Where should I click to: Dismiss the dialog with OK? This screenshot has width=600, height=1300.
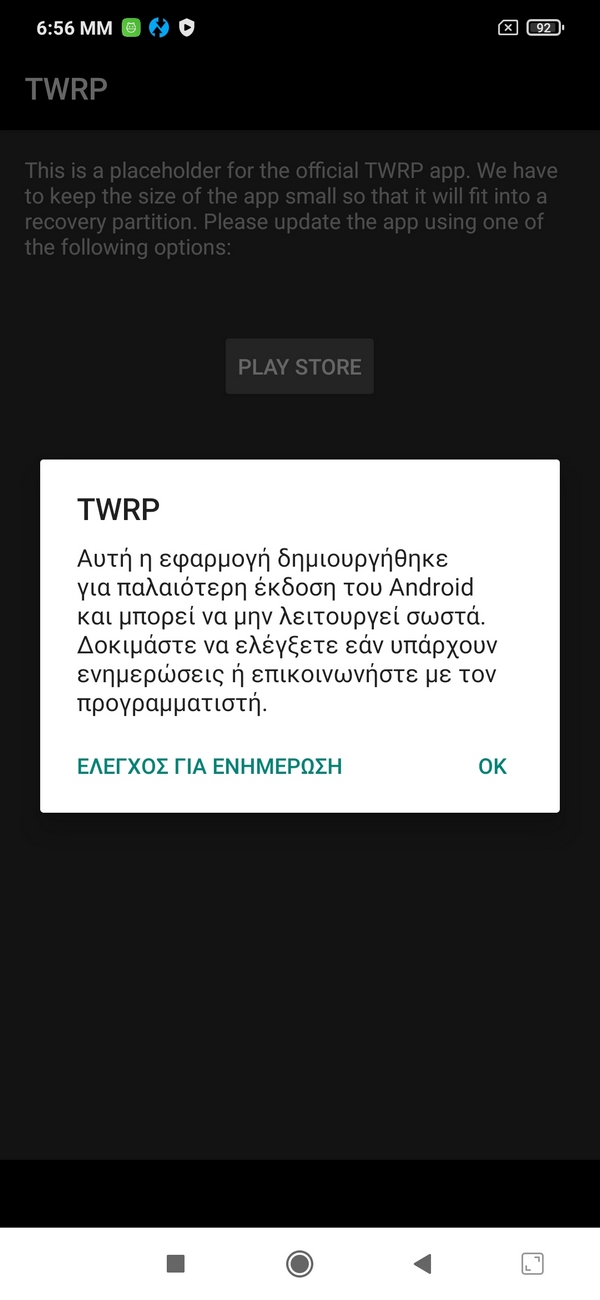(492, 767)
